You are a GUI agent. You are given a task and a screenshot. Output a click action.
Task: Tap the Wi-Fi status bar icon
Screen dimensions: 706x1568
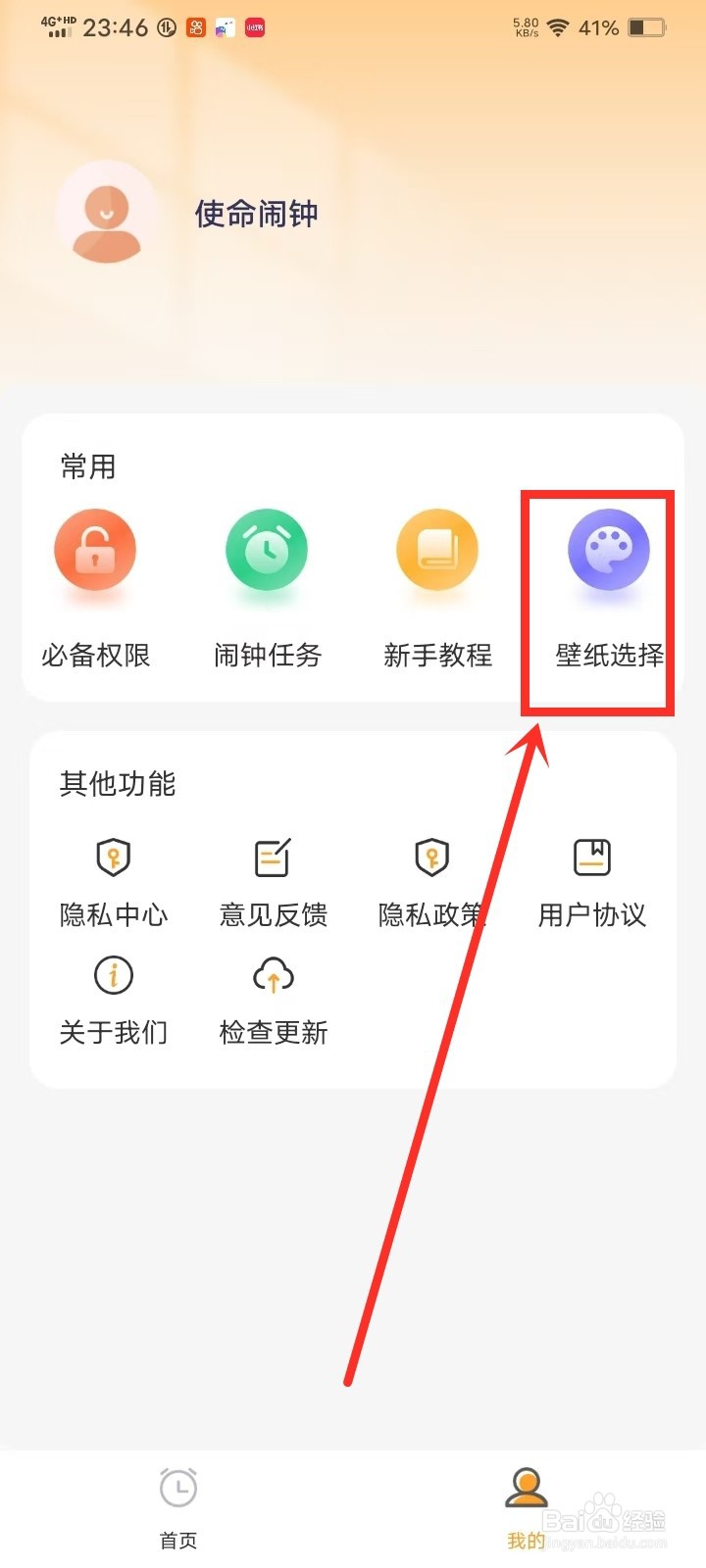tap(555, 27)
